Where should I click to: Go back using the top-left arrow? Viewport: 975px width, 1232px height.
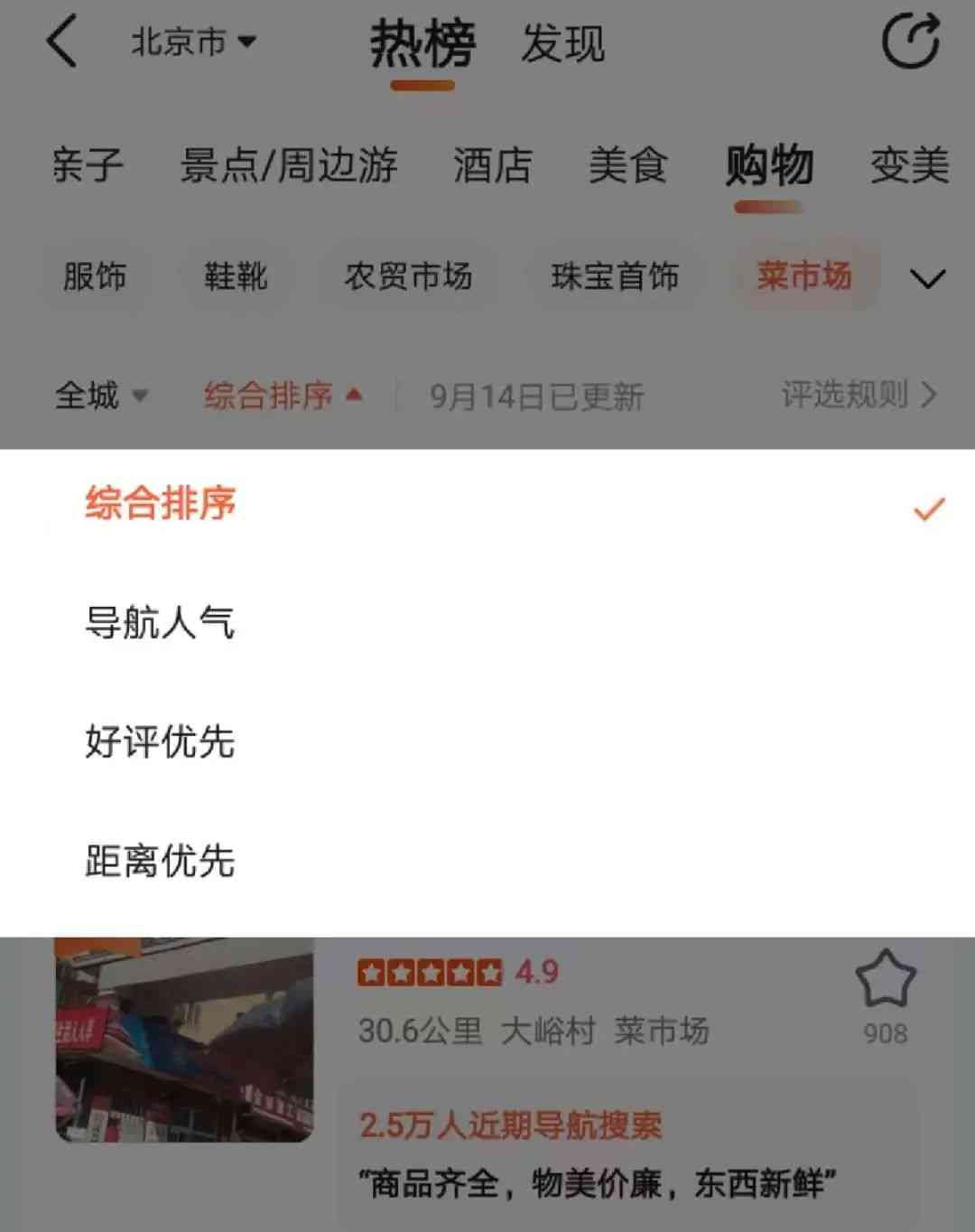click(61, 42)
